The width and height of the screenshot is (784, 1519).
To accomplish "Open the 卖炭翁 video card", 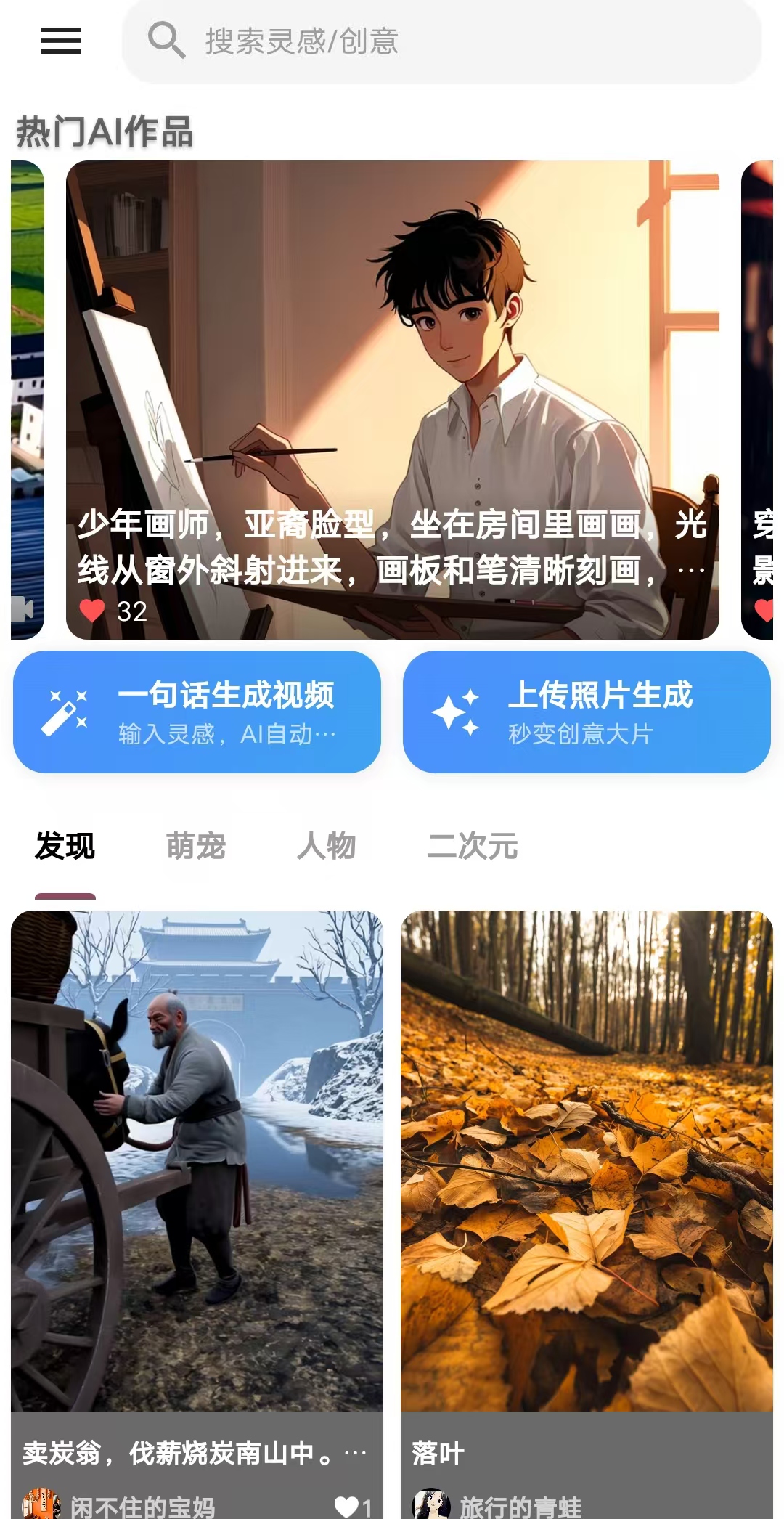I will (x=197, y=1162).
